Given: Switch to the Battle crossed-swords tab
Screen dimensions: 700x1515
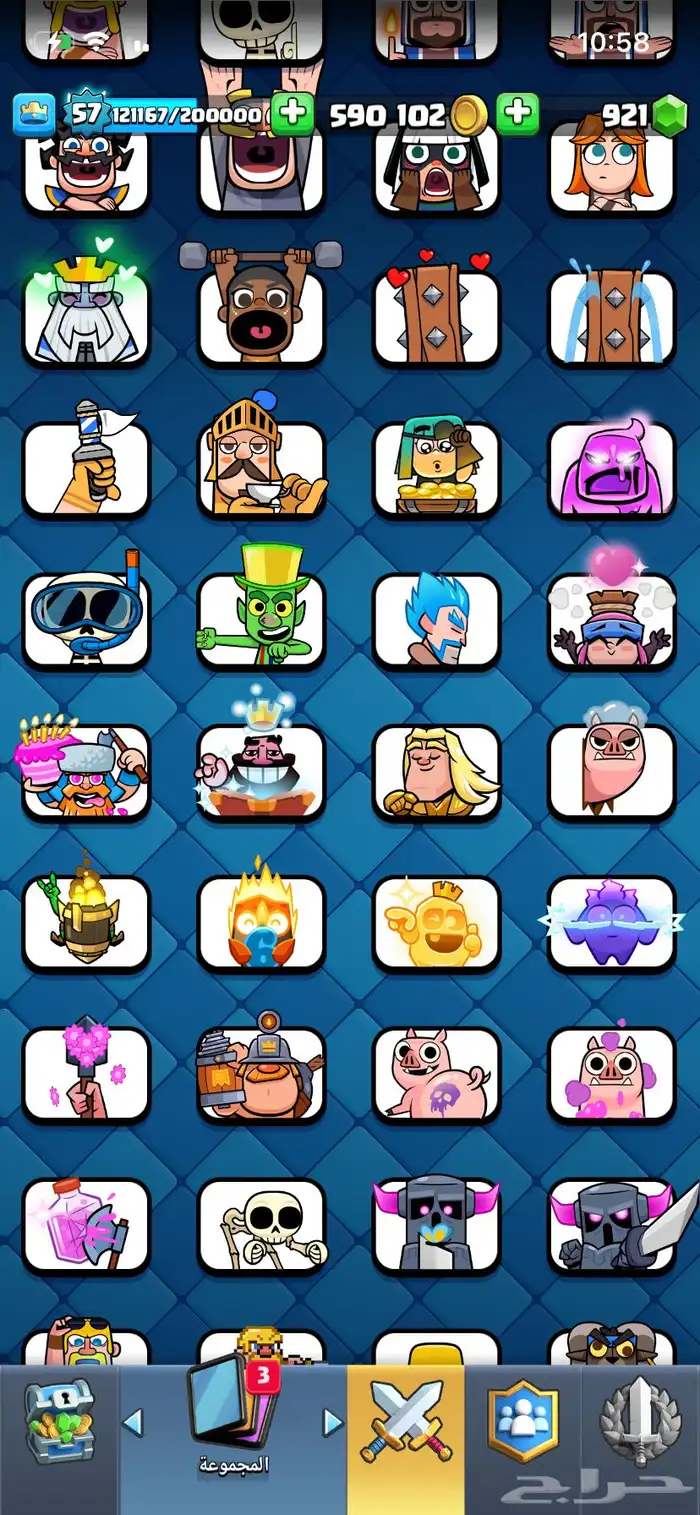Looking at the screenshot, I should pos(405,1425).
